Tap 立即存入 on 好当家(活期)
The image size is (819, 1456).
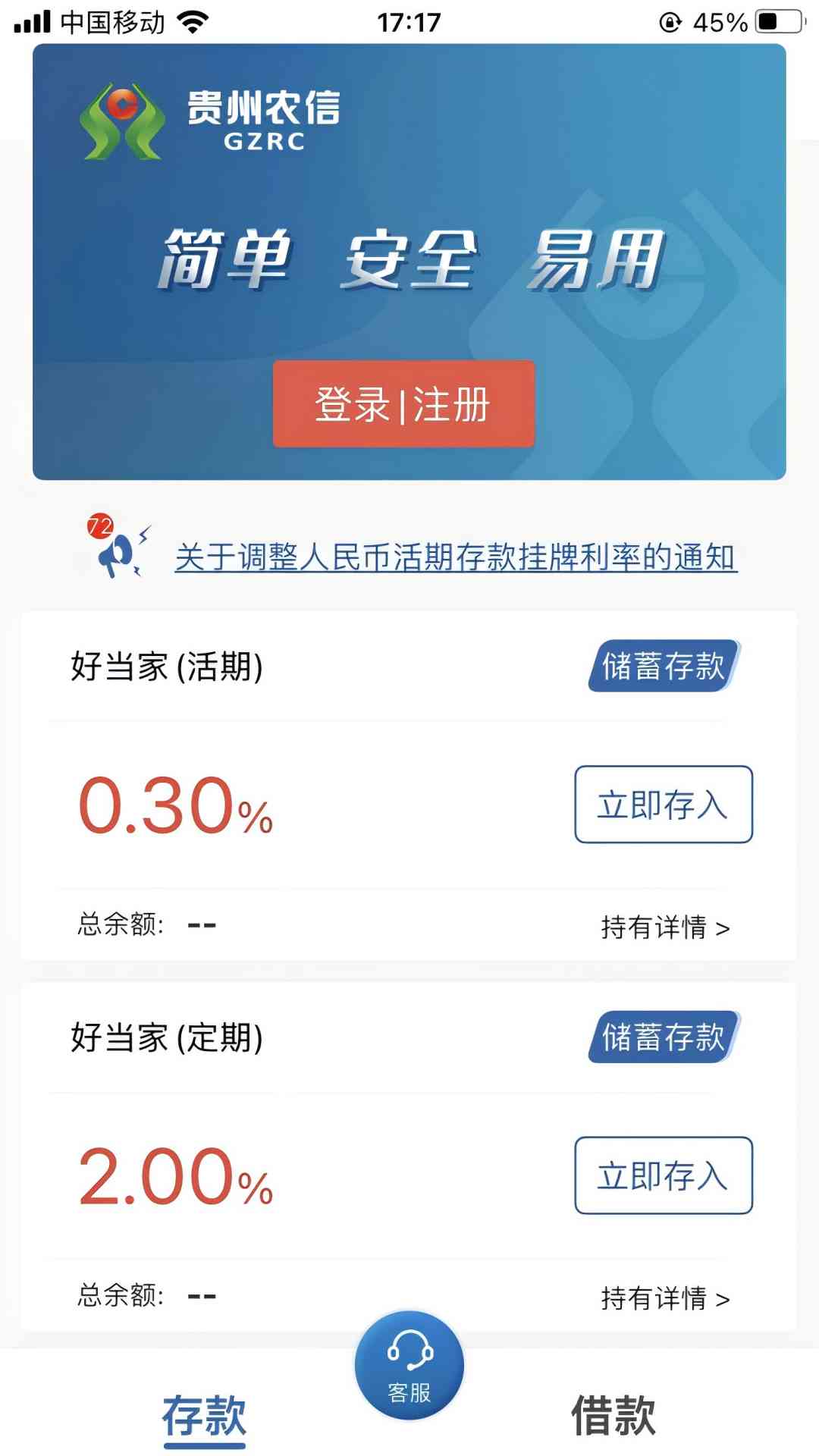click(662, 805)
